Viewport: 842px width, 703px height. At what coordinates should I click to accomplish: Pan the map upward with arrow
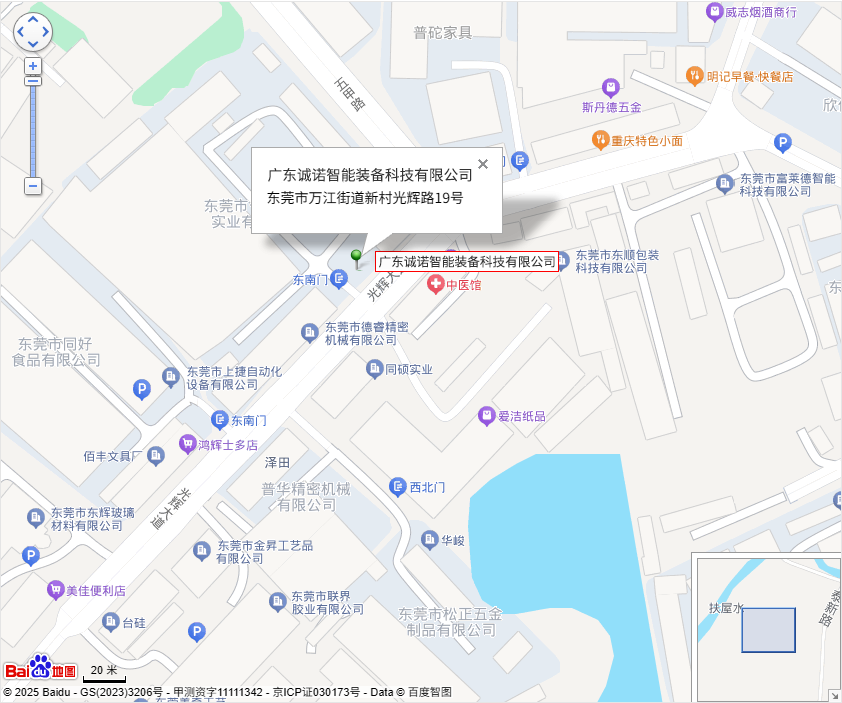click(x=33, y=19)
